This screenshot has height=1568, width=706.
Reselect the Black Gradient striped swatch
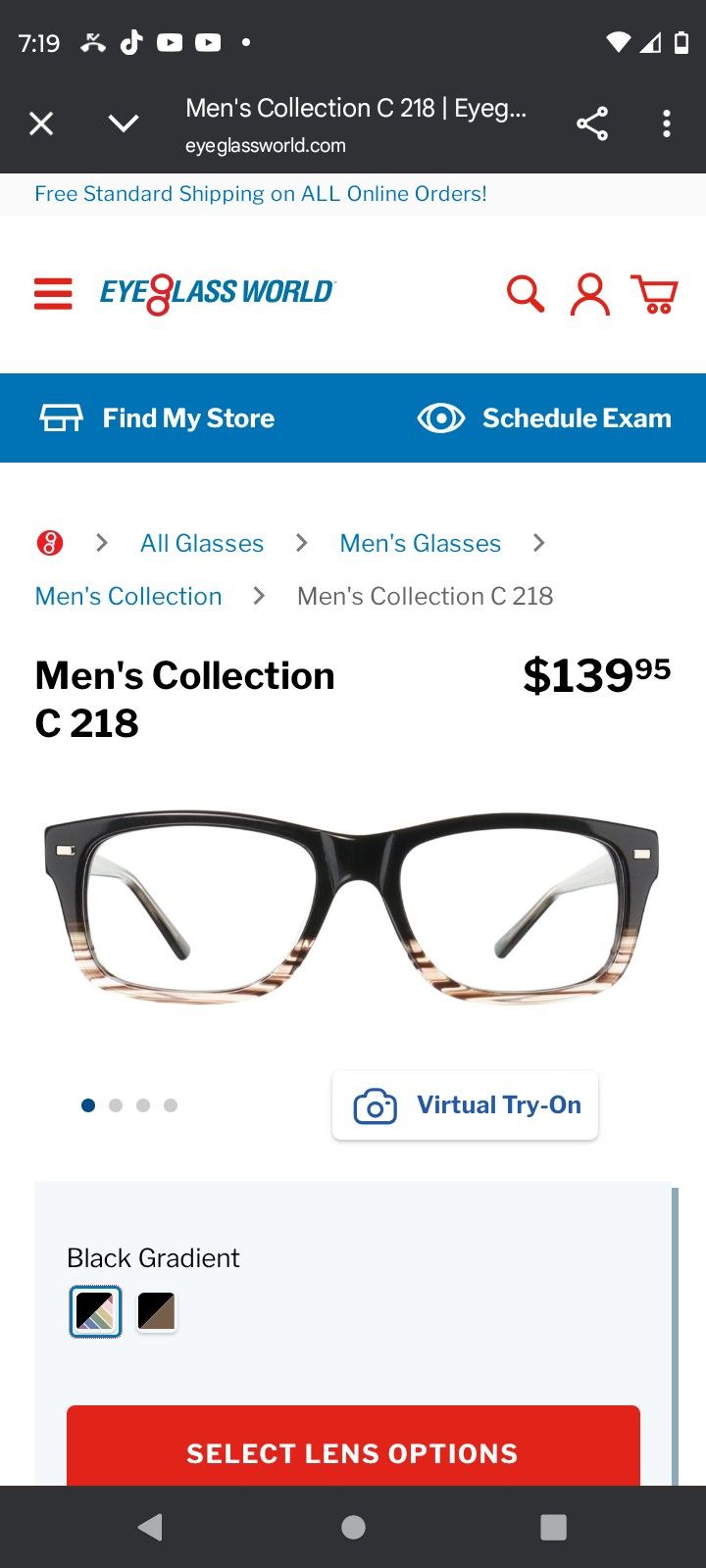[x=94, y=1310]
